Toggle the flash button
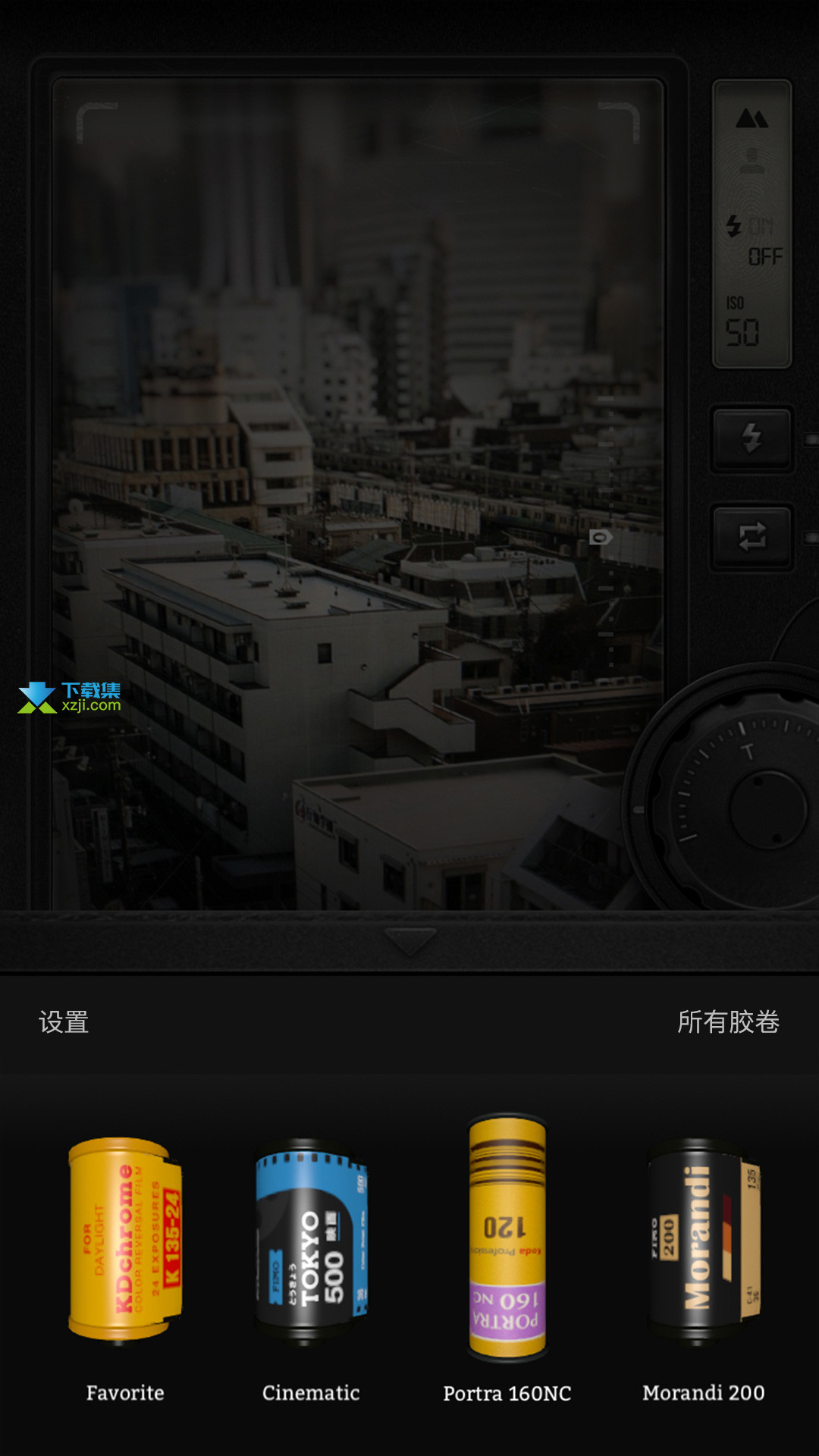This screenshot has width=819, height=1456. 752,438
